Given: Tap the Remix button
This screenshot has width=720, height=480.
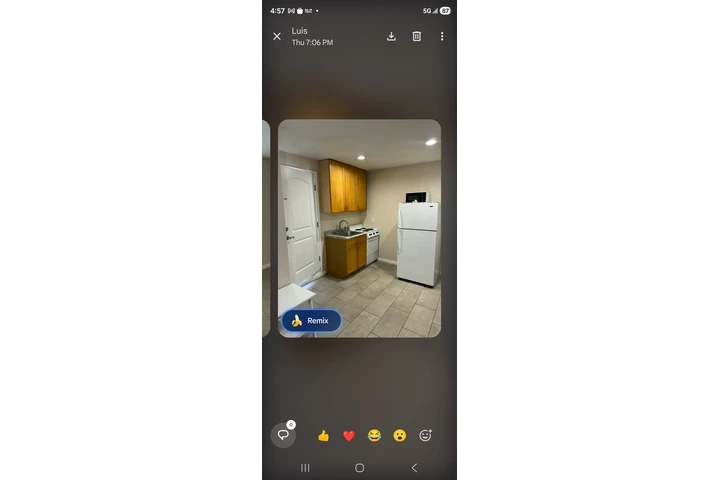Looking at the screenshot, I should (x=311, y=321).
